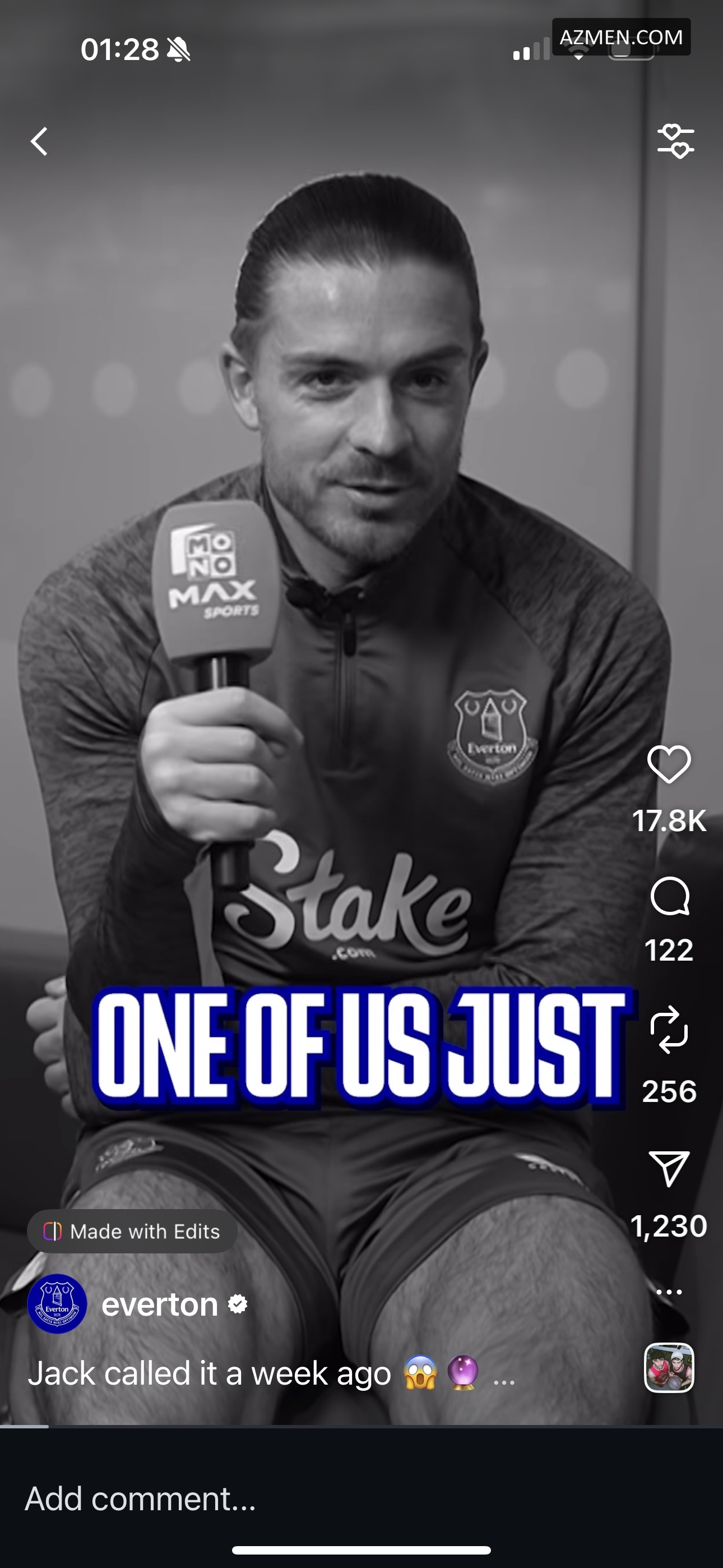This screenshot has height=1568, width=723.
Task: Open the three-dots more options menu
Action: coord(669,1292)
